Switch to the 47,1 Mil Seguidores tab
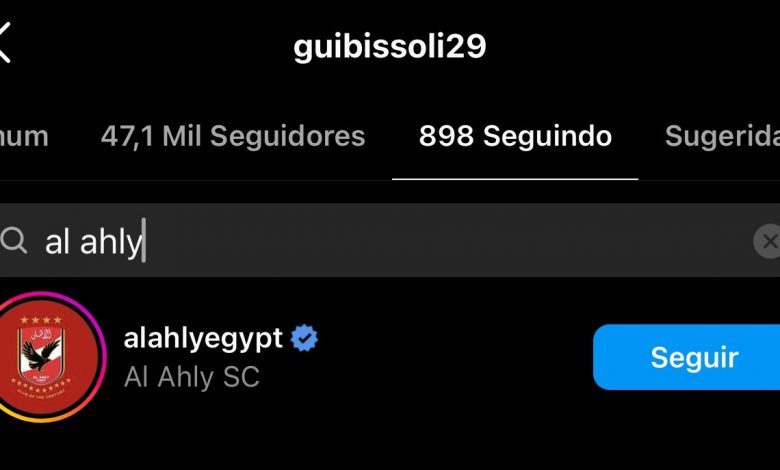Viewport: 780px width, 470px height. pyautogui.click(x=233, y=136)
